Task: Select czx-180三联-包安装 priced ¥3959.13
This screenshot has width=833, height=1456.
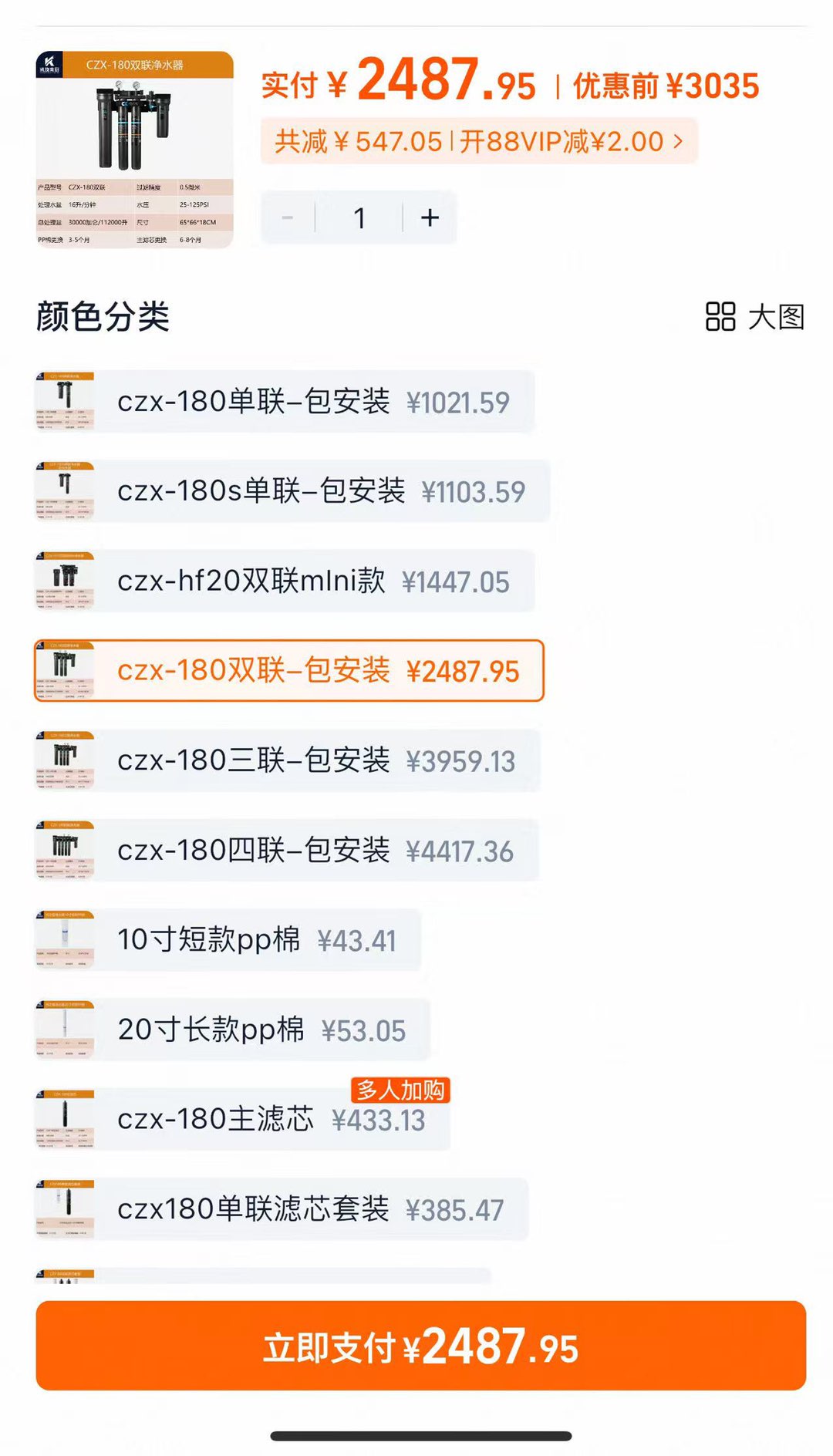Action: tap(288, 760)
